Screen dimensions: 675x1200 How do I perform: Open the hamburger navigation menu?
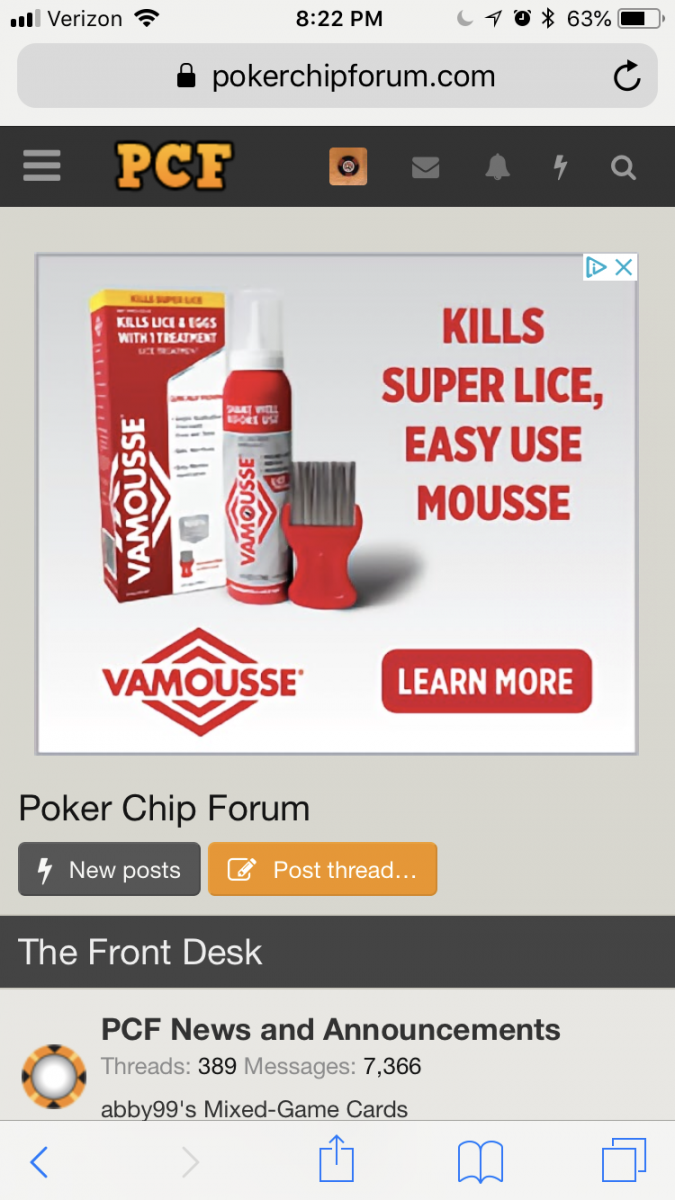click(41, 166)
